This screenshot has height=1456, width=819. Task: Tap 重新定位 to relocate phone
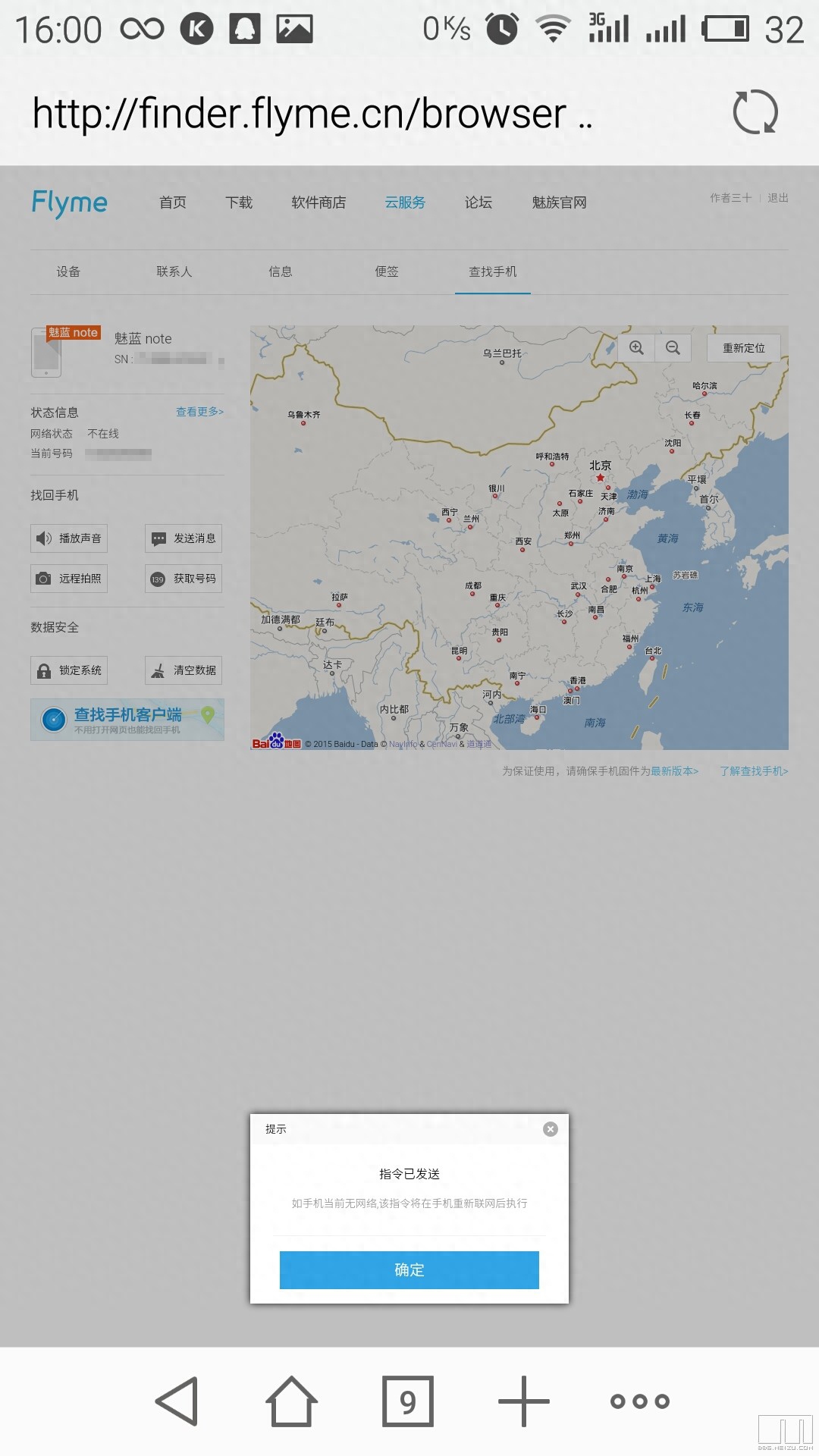743,348
